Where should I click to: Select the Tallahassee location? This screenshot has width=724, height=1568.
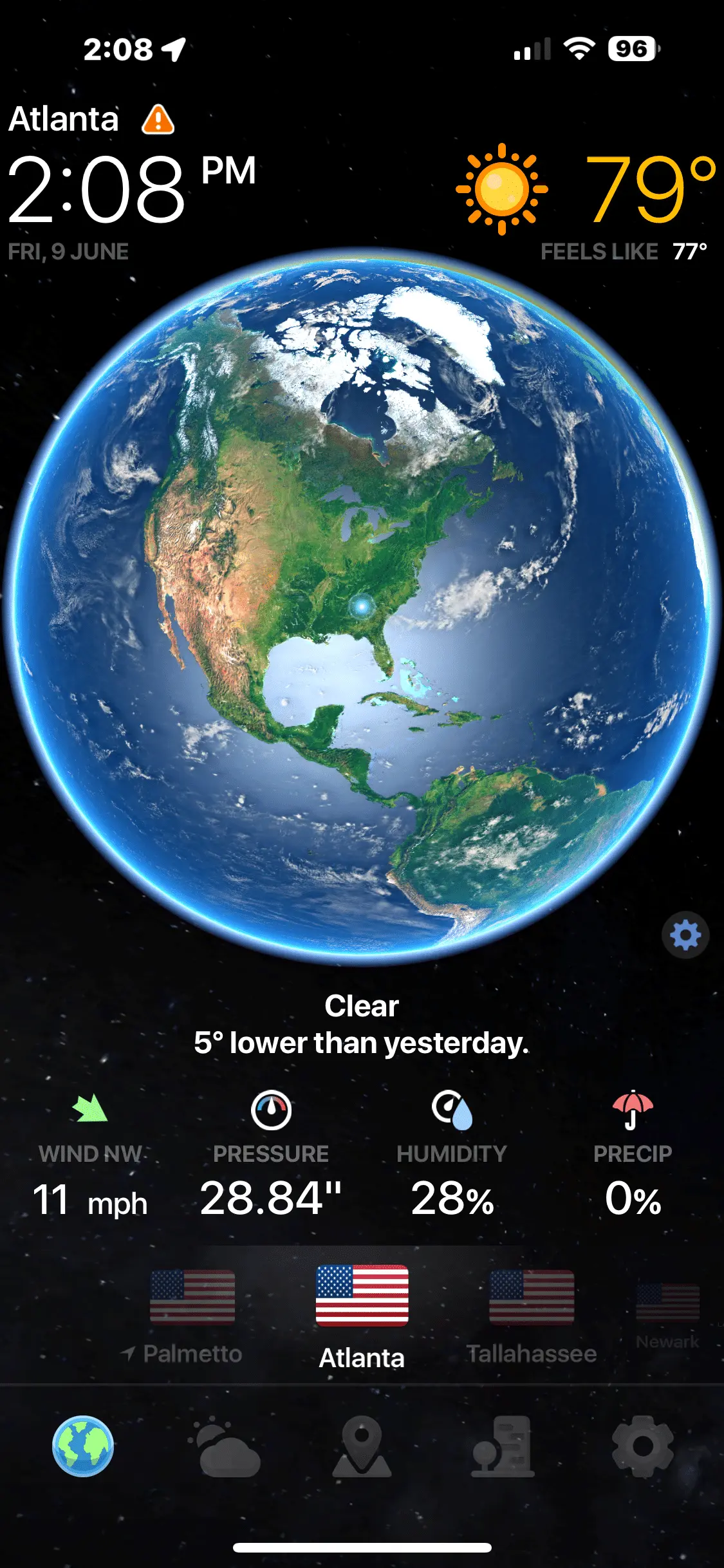click(x=531, y=1313)
